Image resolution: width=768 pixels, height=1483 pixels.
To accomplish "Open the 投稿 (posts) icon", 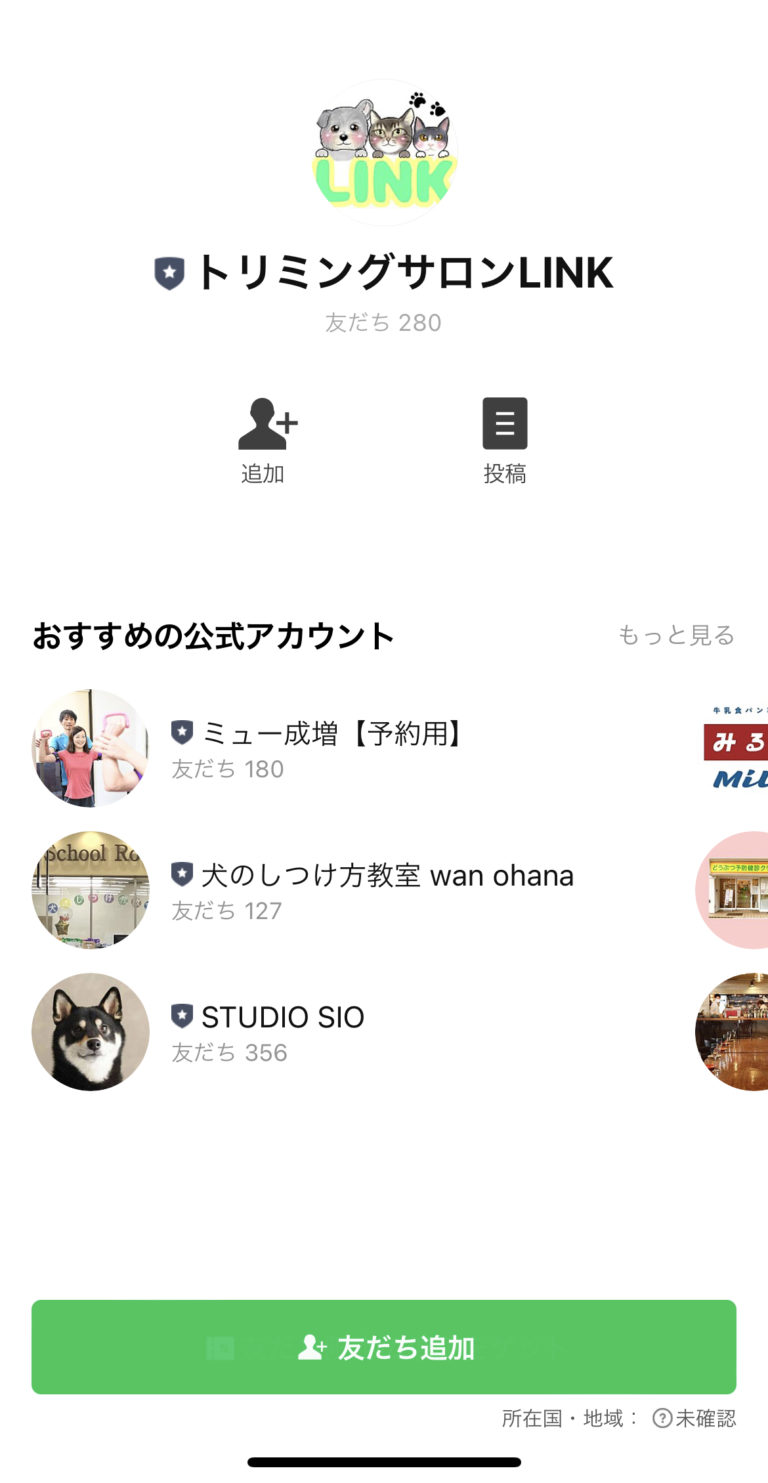I will point(505,423).
